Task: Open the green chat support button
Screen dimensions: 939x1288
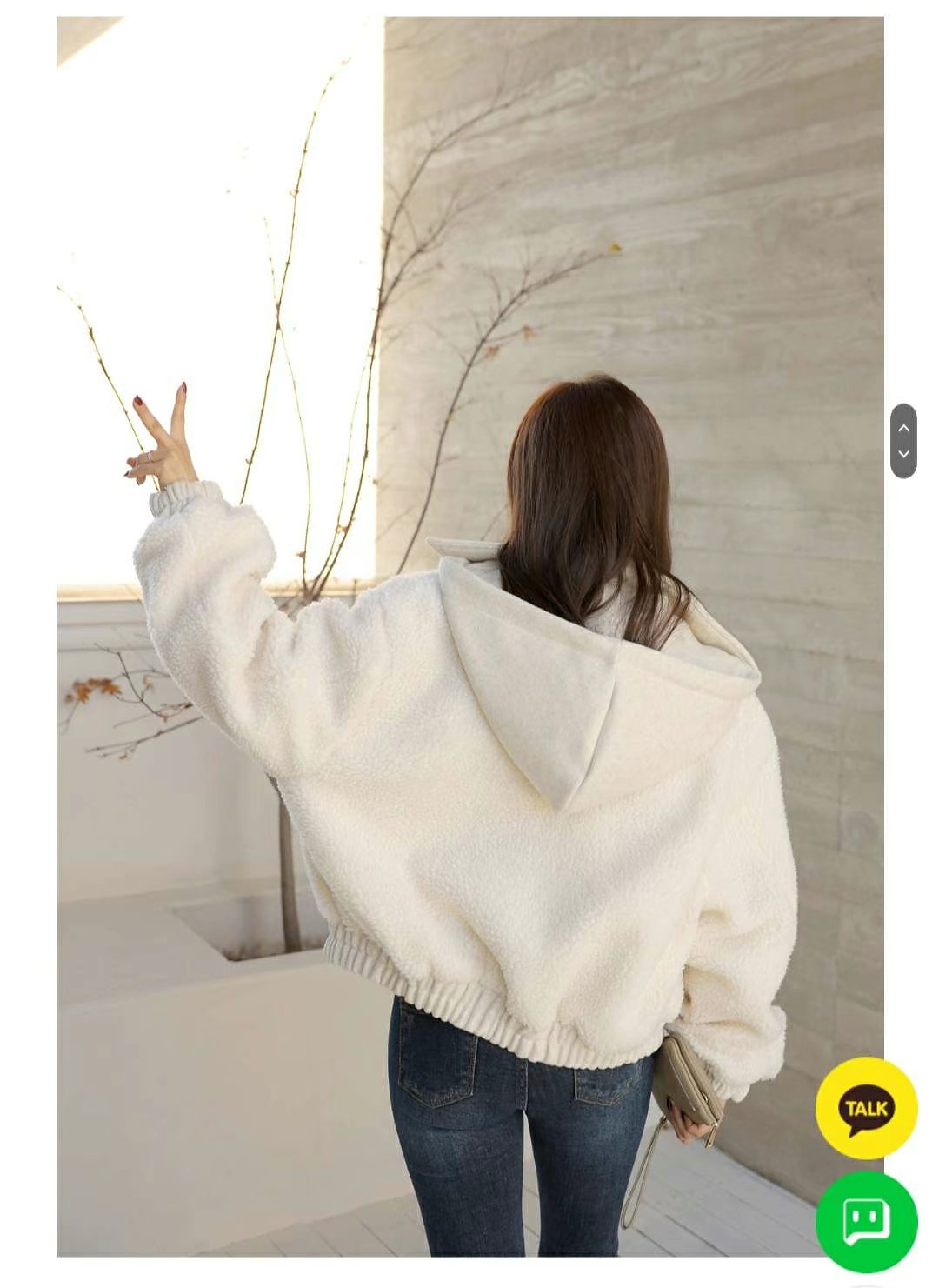Action: pos(866,1221)
